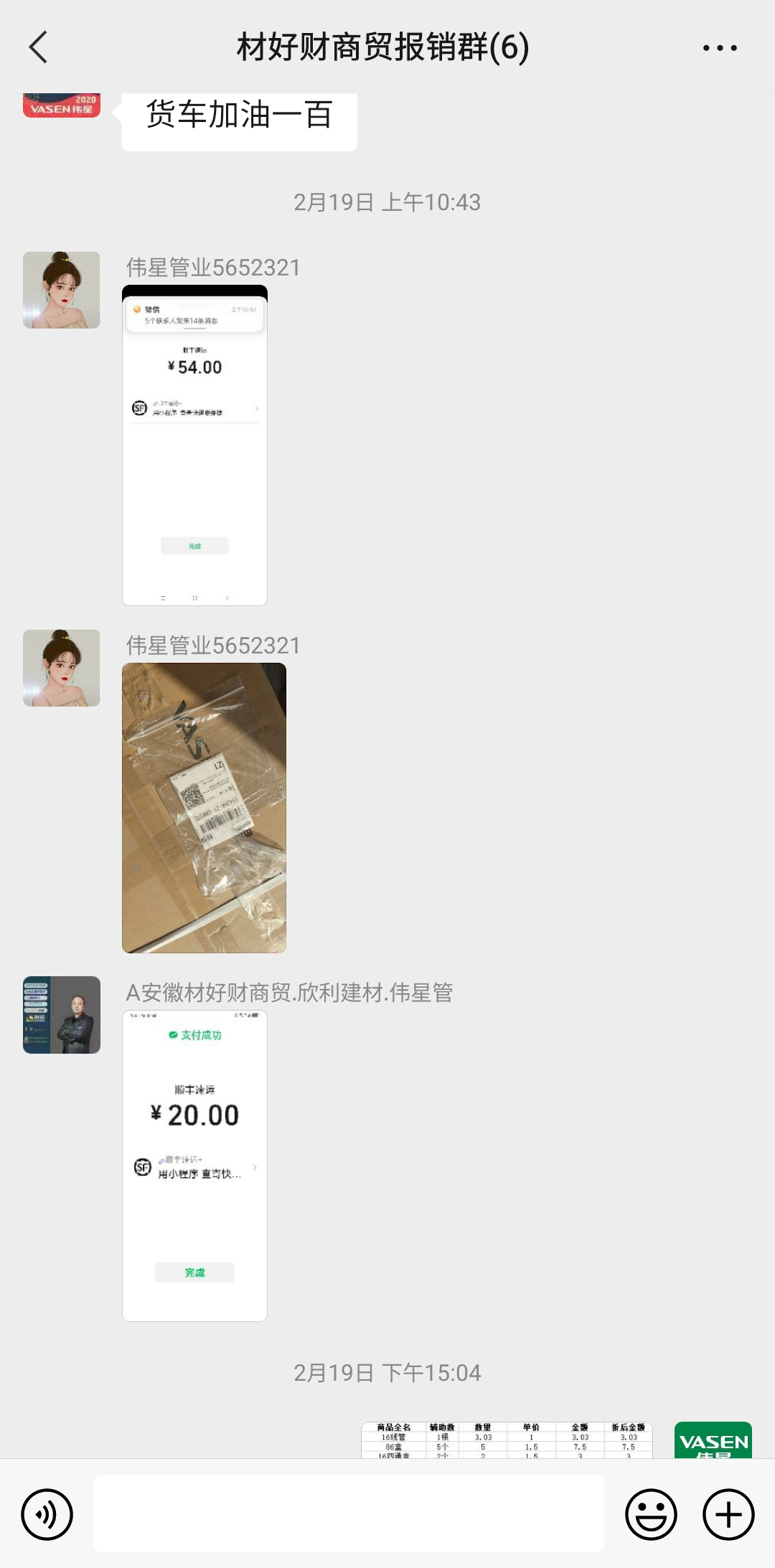Screen dimensions: 775x1568
Task: Switch to voice message input
Action: pos(47,1514)
